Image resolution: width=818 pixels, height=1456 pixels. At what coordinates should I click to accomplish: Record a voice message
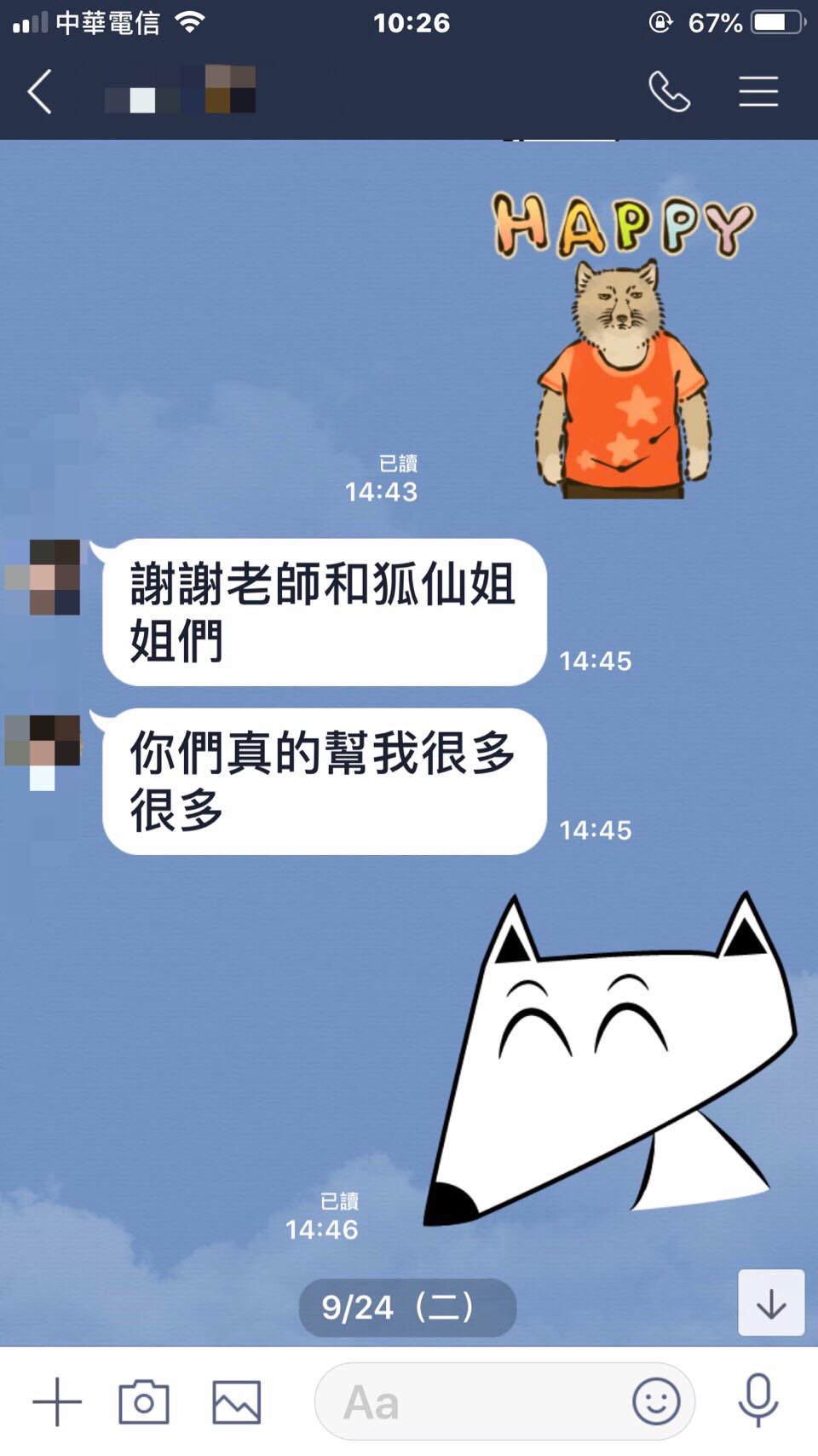[758, 1401]
